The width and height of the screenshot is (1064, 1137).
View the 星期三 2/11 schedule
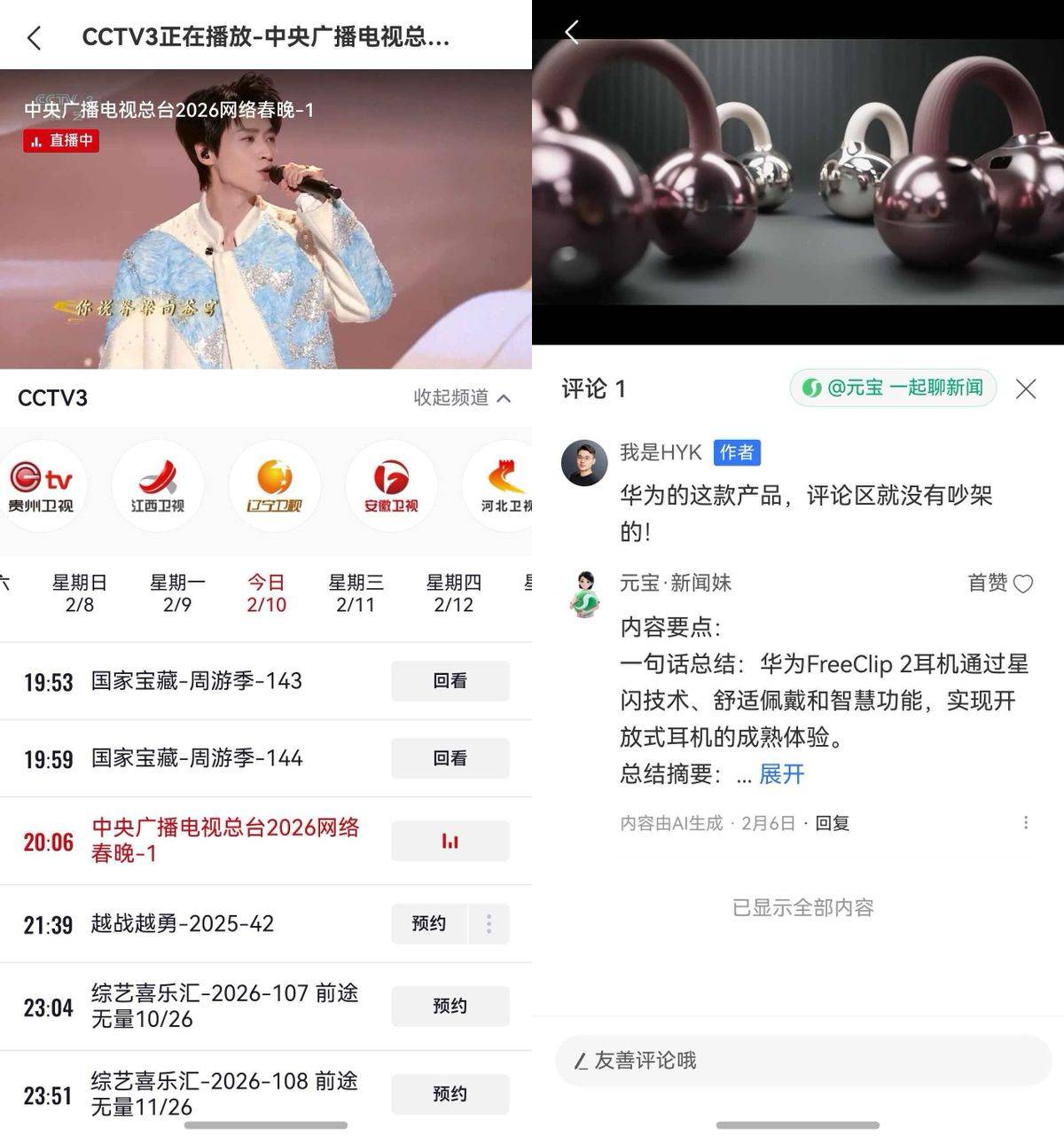(356, 593)
